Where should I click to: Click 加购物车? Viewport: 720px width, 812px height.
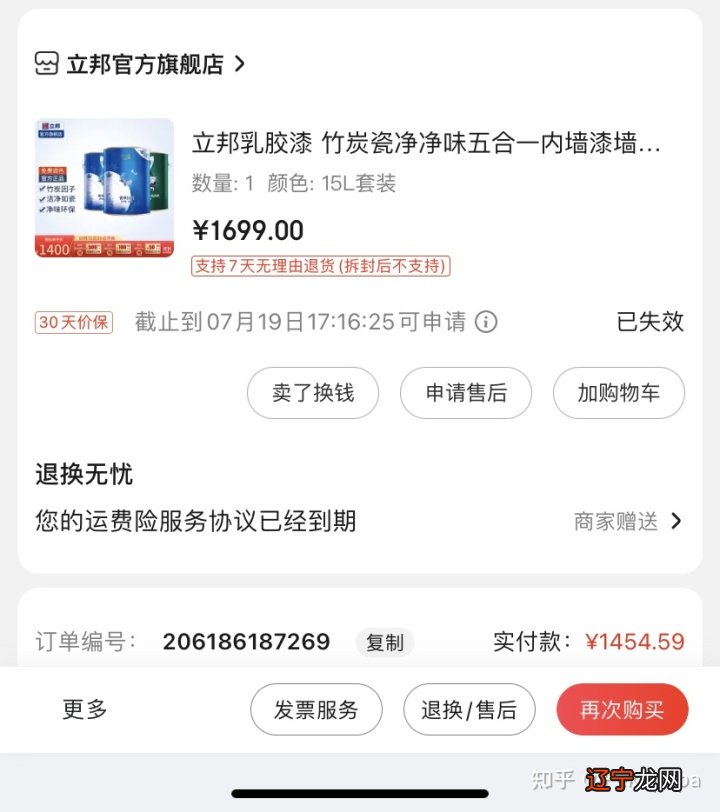tap(618, 393)
